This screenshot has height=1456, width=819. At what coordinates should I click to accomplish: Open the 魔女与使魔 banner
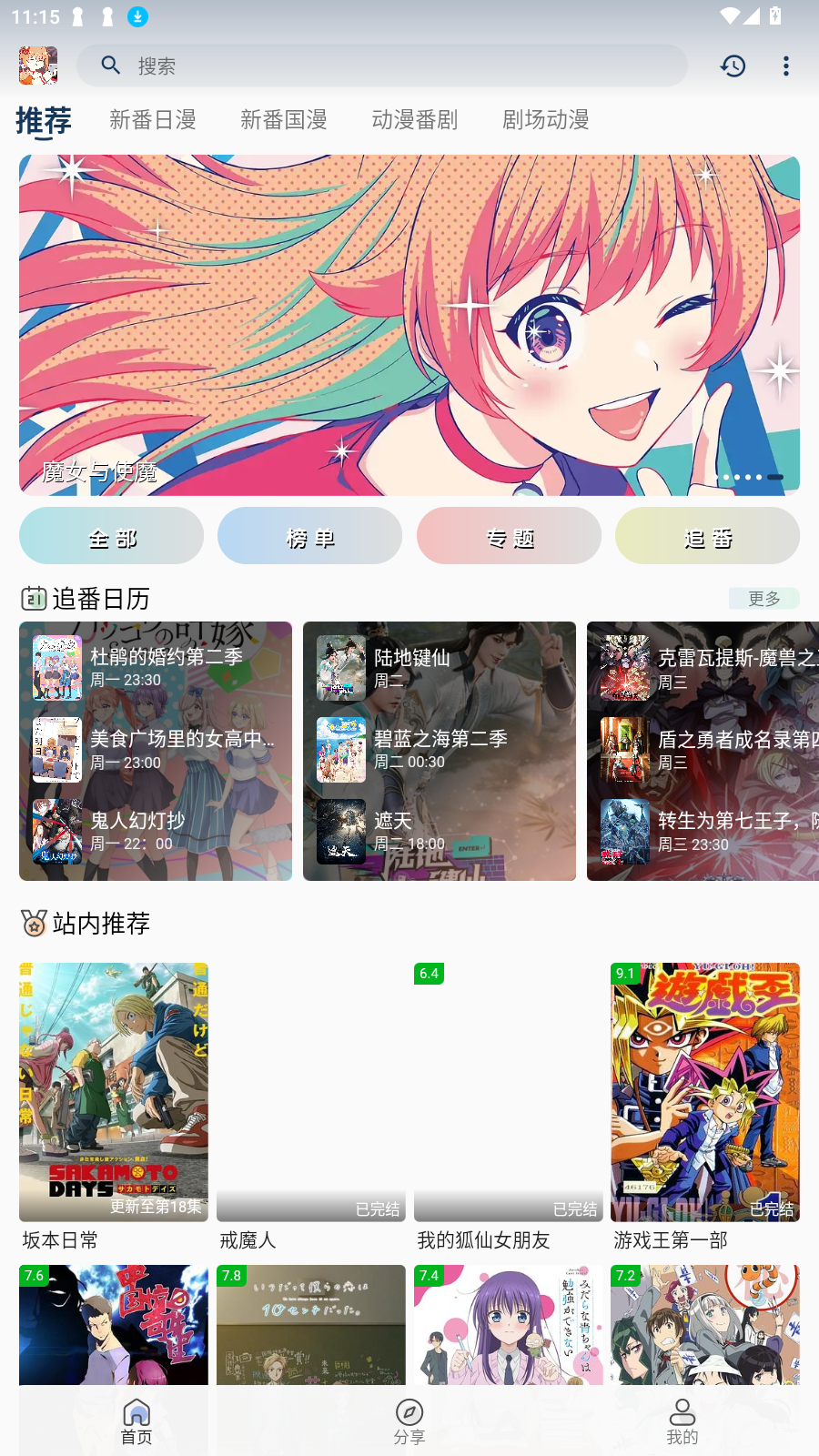(409, 325)
